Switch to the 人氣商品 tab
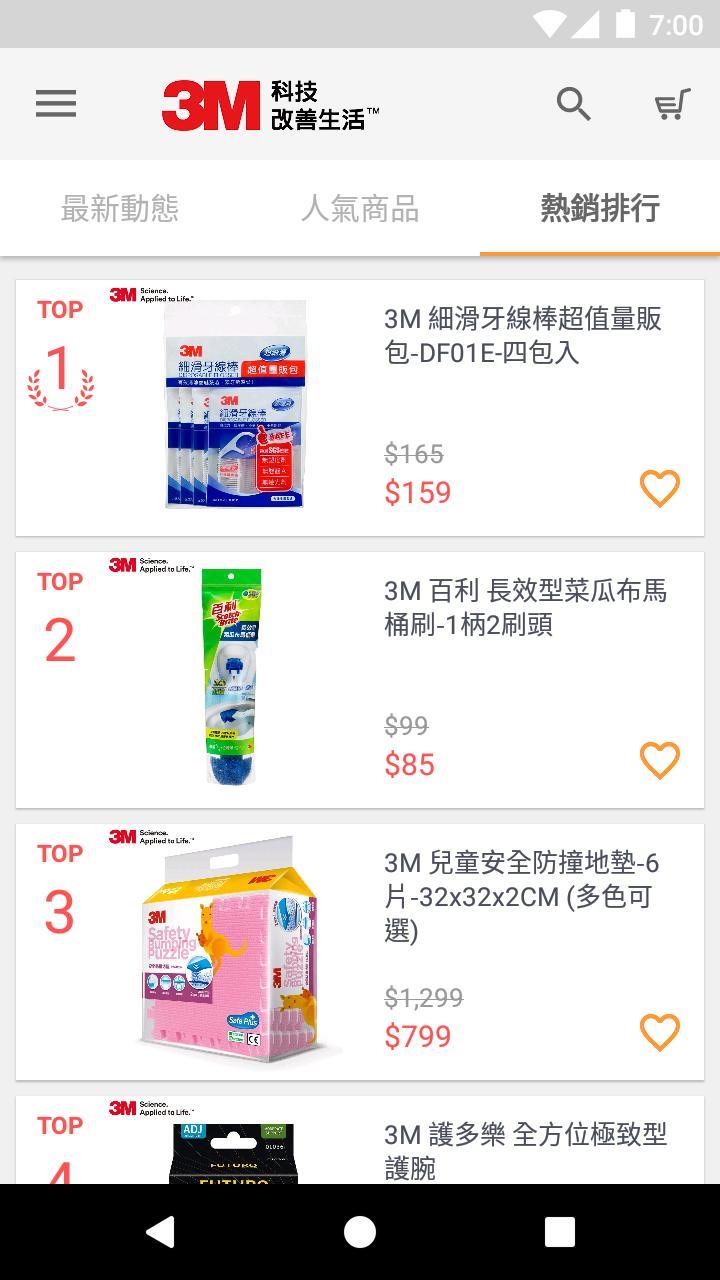The height and width of the screenshot is (1280, 720). pos(361,209)
